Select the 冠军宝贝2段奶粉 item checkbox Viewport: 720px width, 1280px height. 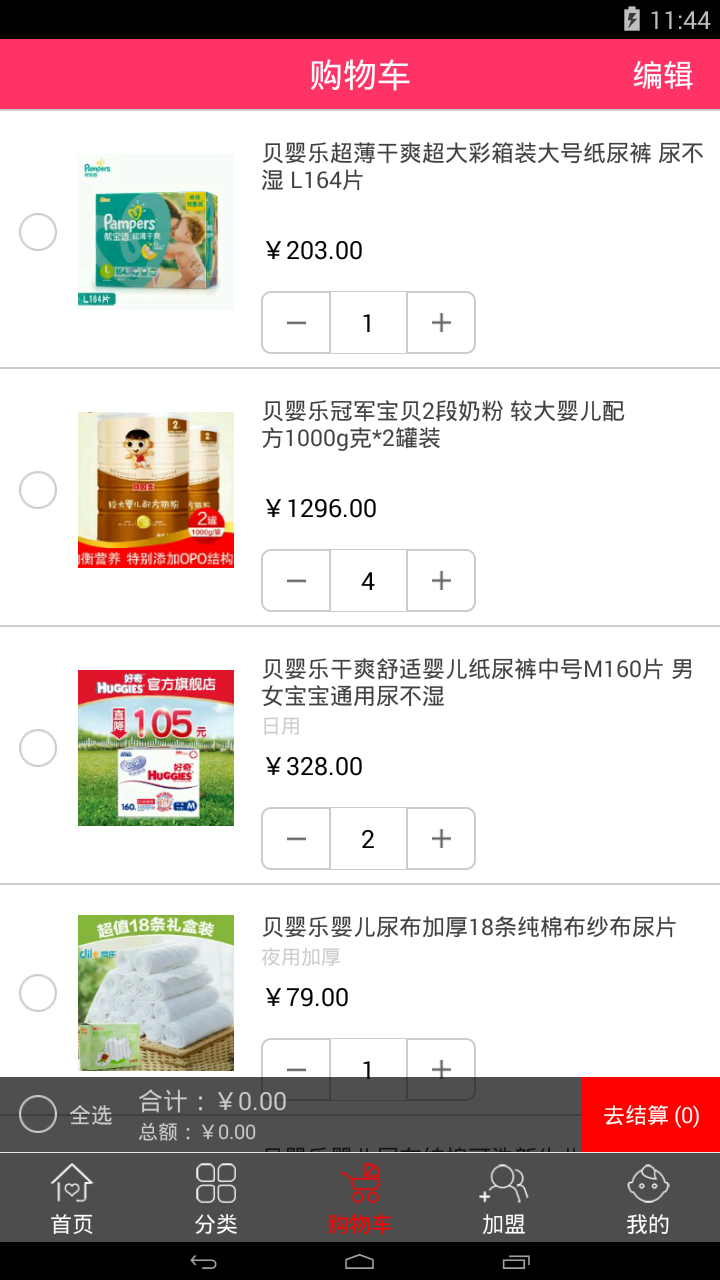pos(38,490)
